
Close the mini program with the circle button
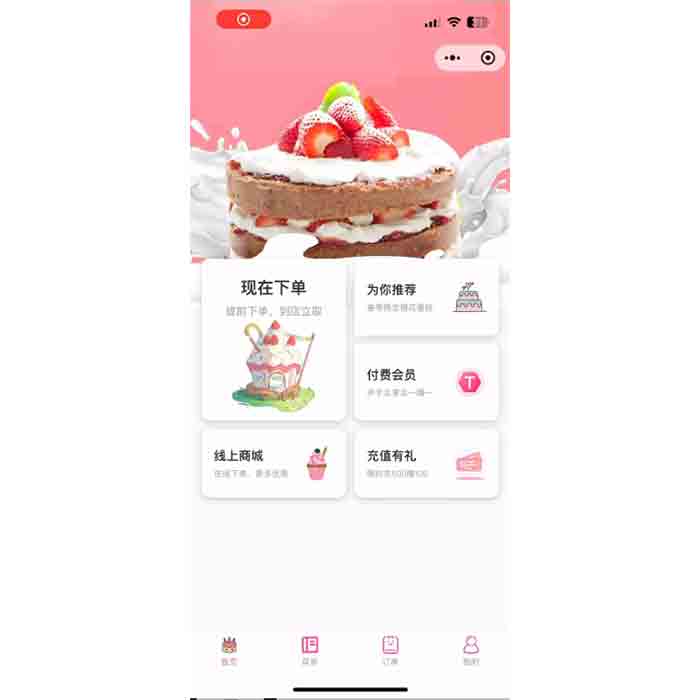[x=488, y=58]
